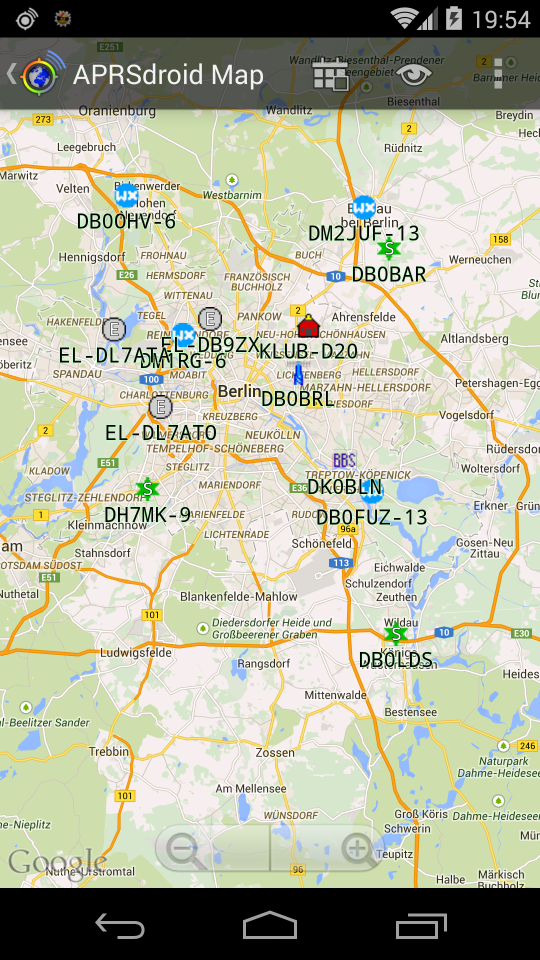Return using the system back button
Viewport: 540px width, 960px height.
pyautogui.click(x=120, y=925)
